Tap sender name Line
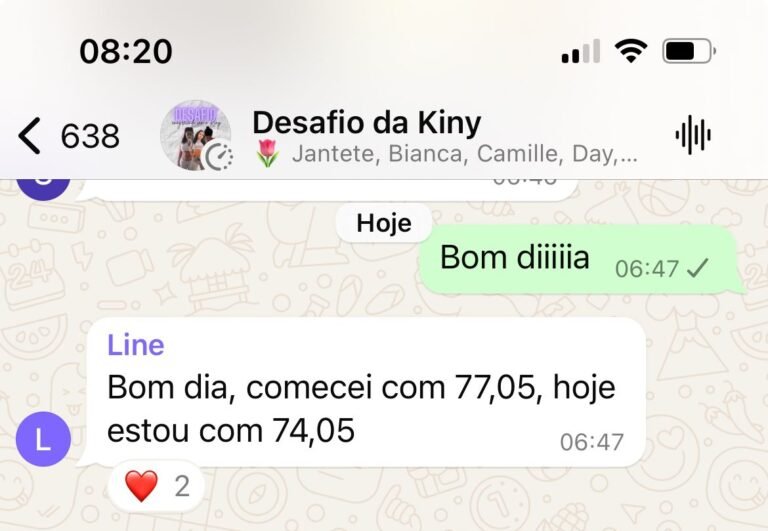 (x=135, y=345)
